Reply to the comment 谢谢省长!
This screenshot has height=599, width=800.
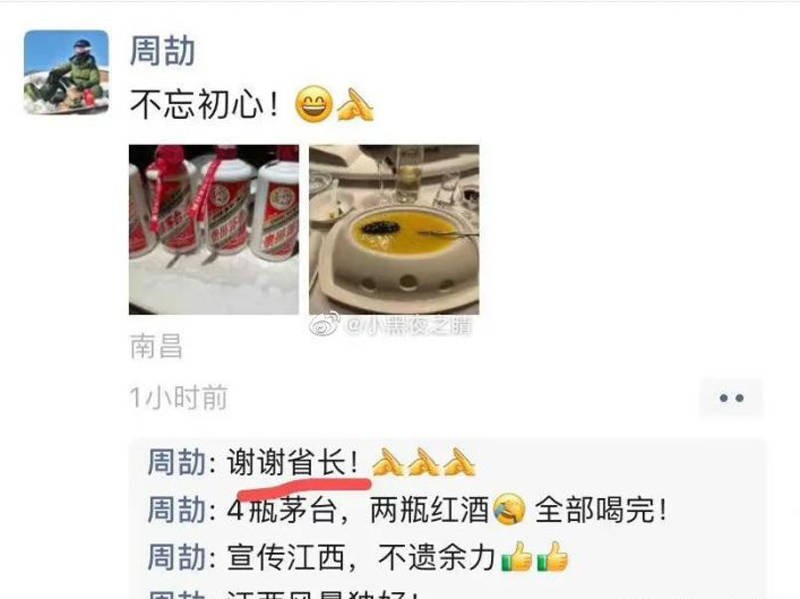point(300,462)
